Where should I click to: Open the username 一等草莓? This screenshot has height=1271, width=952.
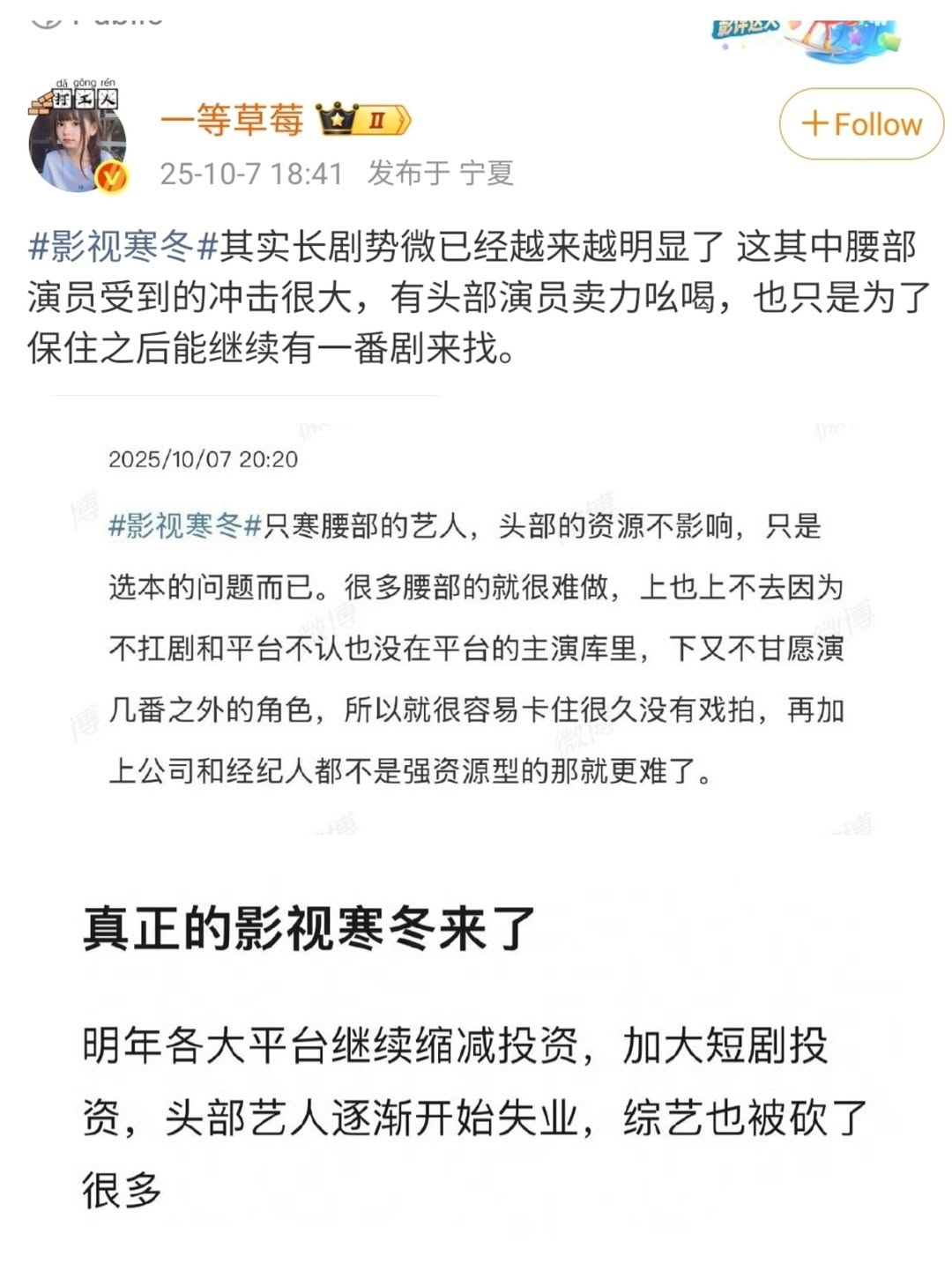[233, 120]
